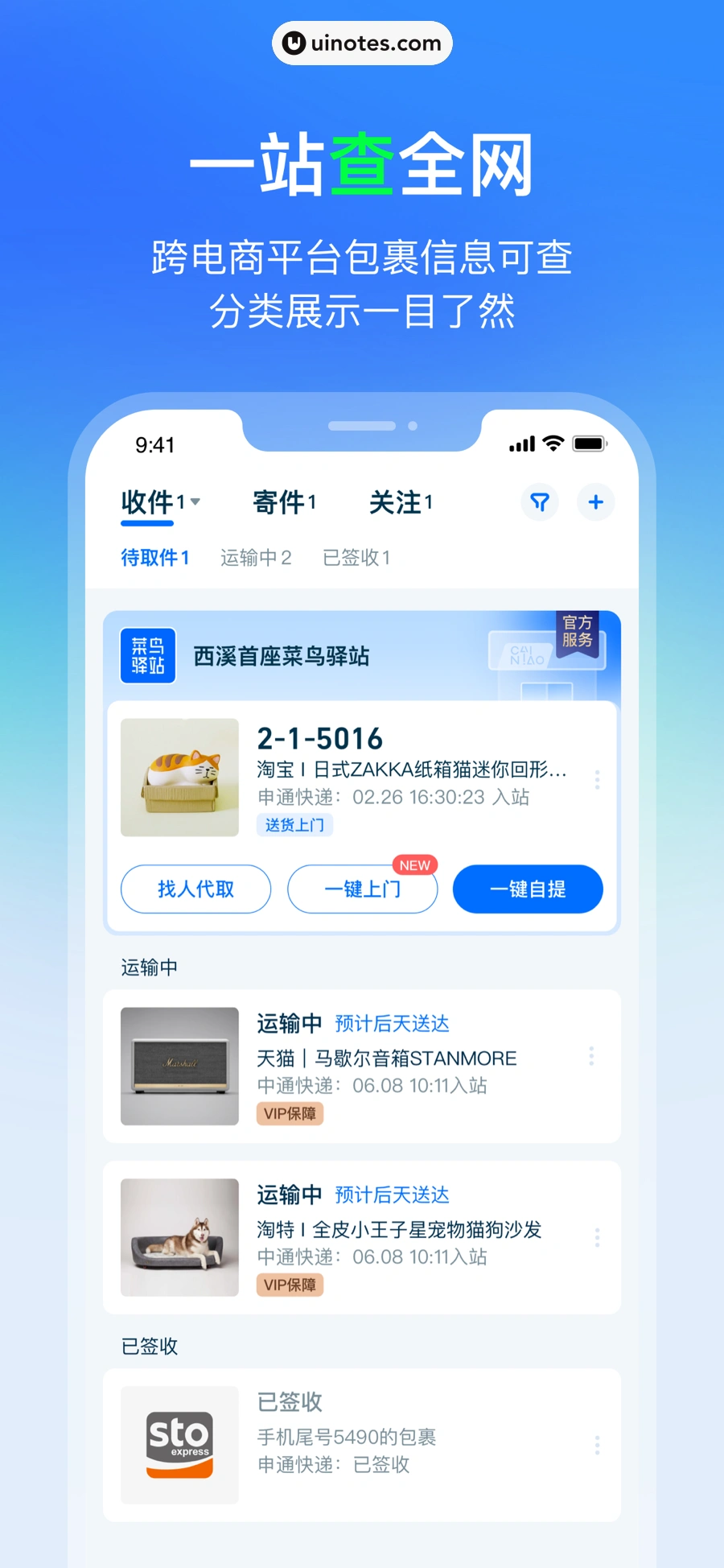Click the 一键上门 button with NEW badge
The width and height of the screenshot is (724, 1568).
pyautogui.click(x=362, y=889)
